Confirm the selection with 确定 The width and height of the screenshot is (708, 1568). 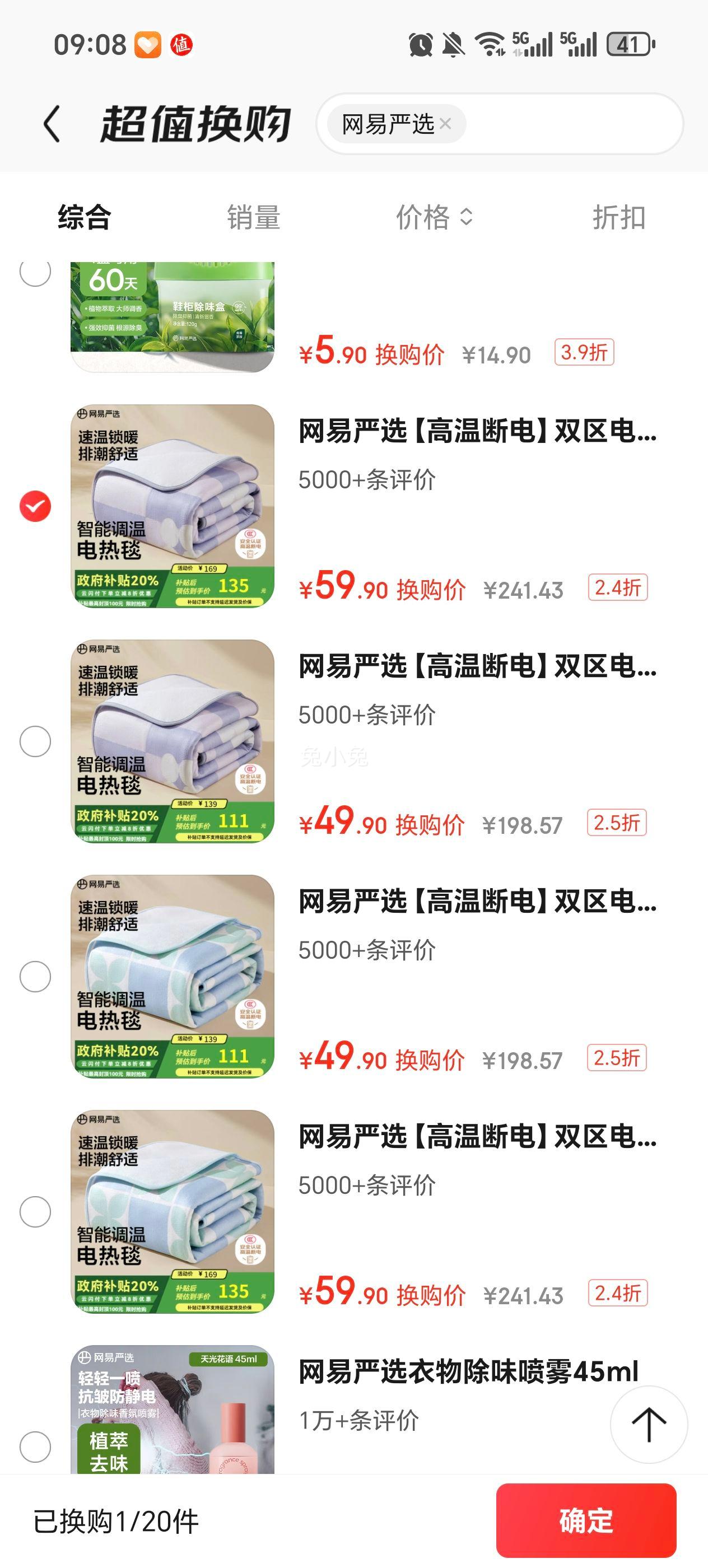pyautogui.click(x=586, y=1520)
